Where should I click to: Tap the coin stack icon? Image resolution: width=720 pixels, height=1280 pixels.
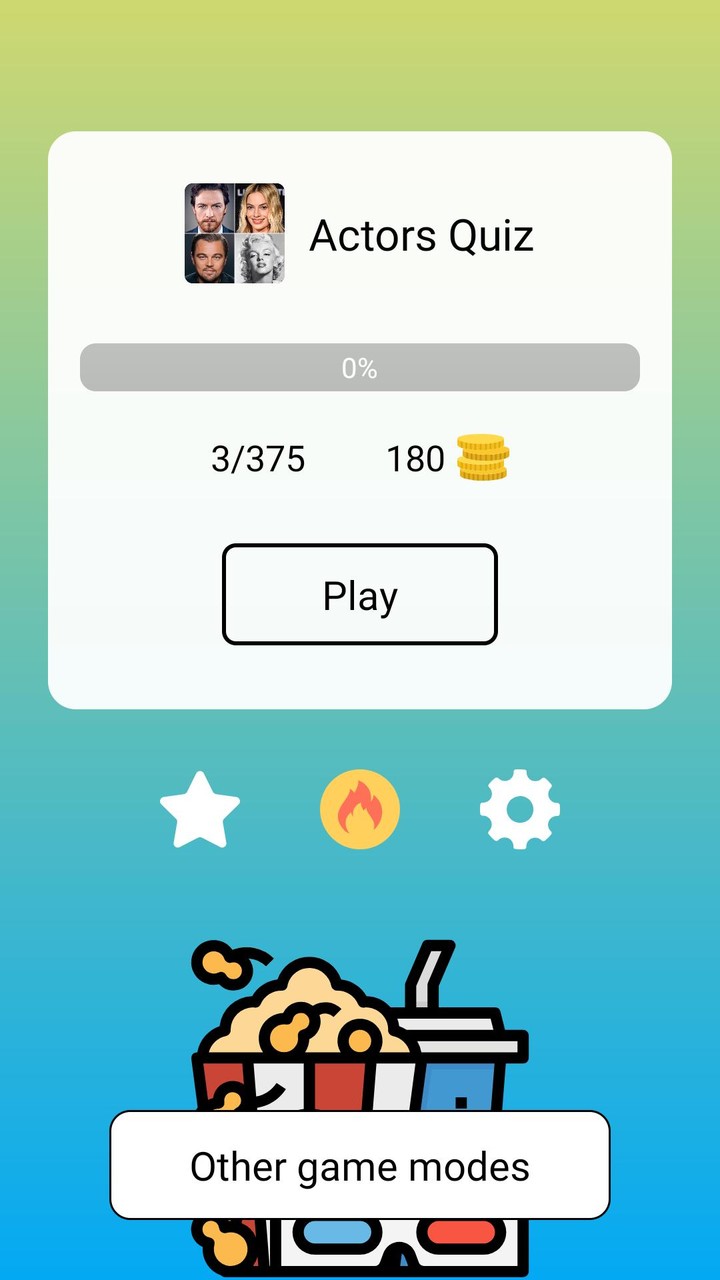coord(483,458)
